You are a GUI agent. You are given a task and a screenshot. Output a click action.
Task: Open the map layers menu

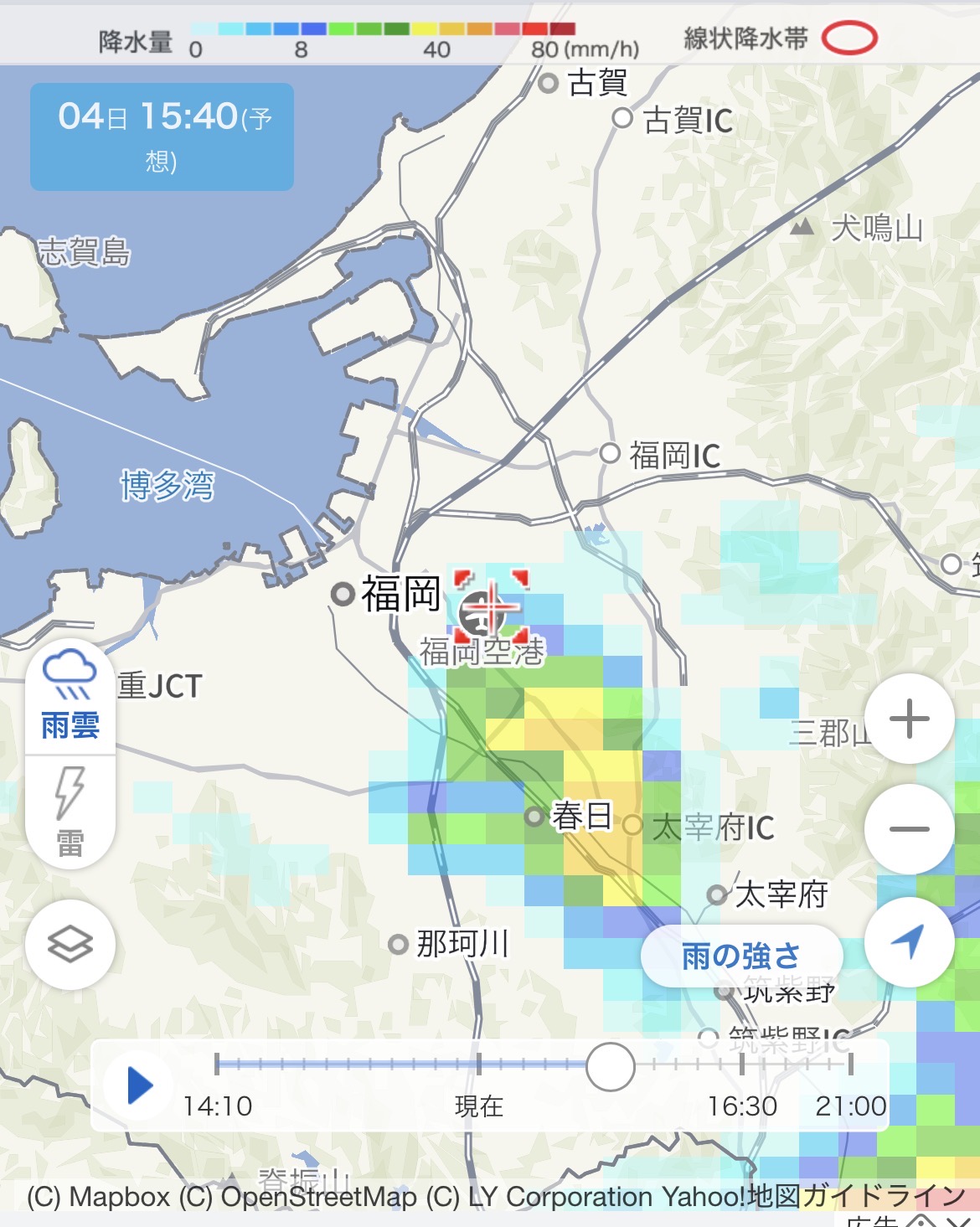(x=70, y=945)
